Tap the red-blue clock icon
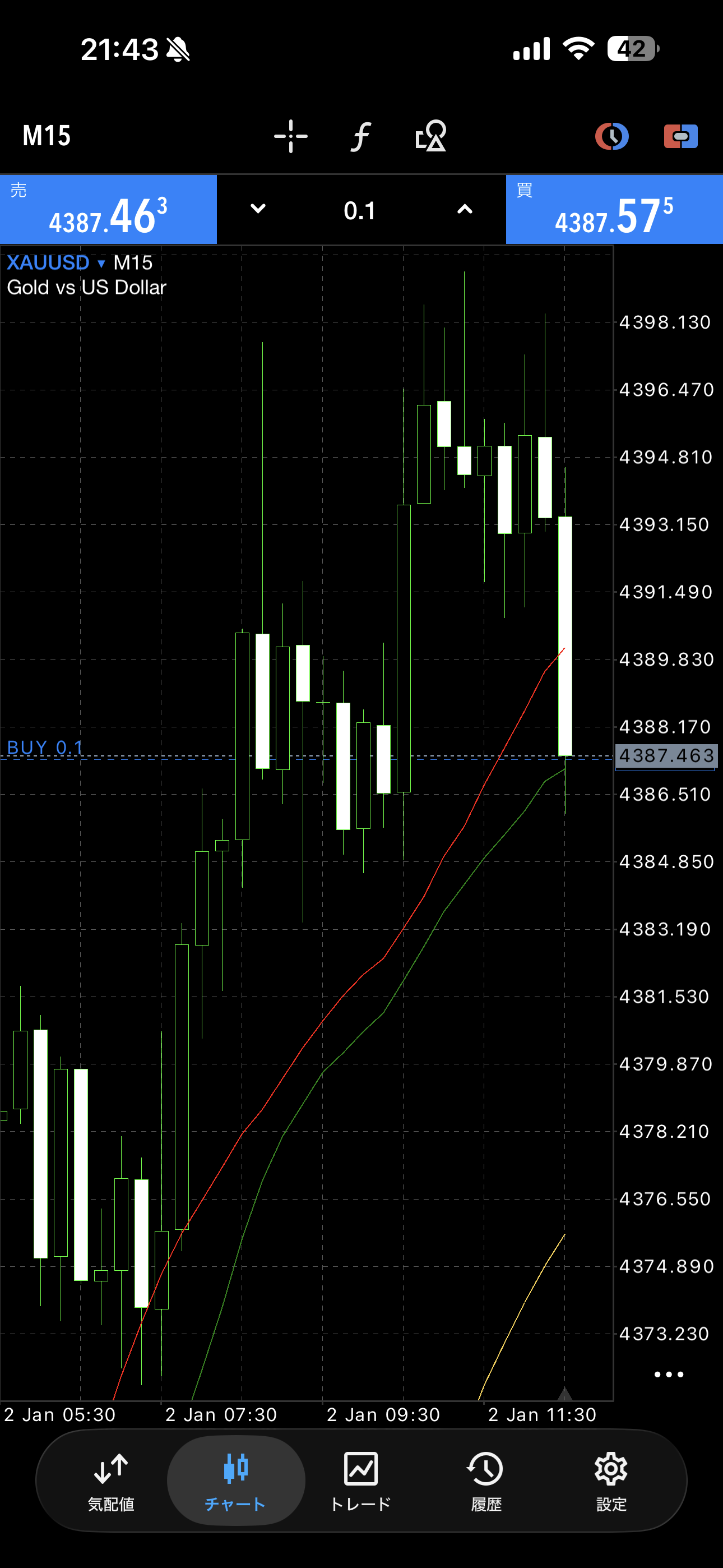 (x=611, y=136)
